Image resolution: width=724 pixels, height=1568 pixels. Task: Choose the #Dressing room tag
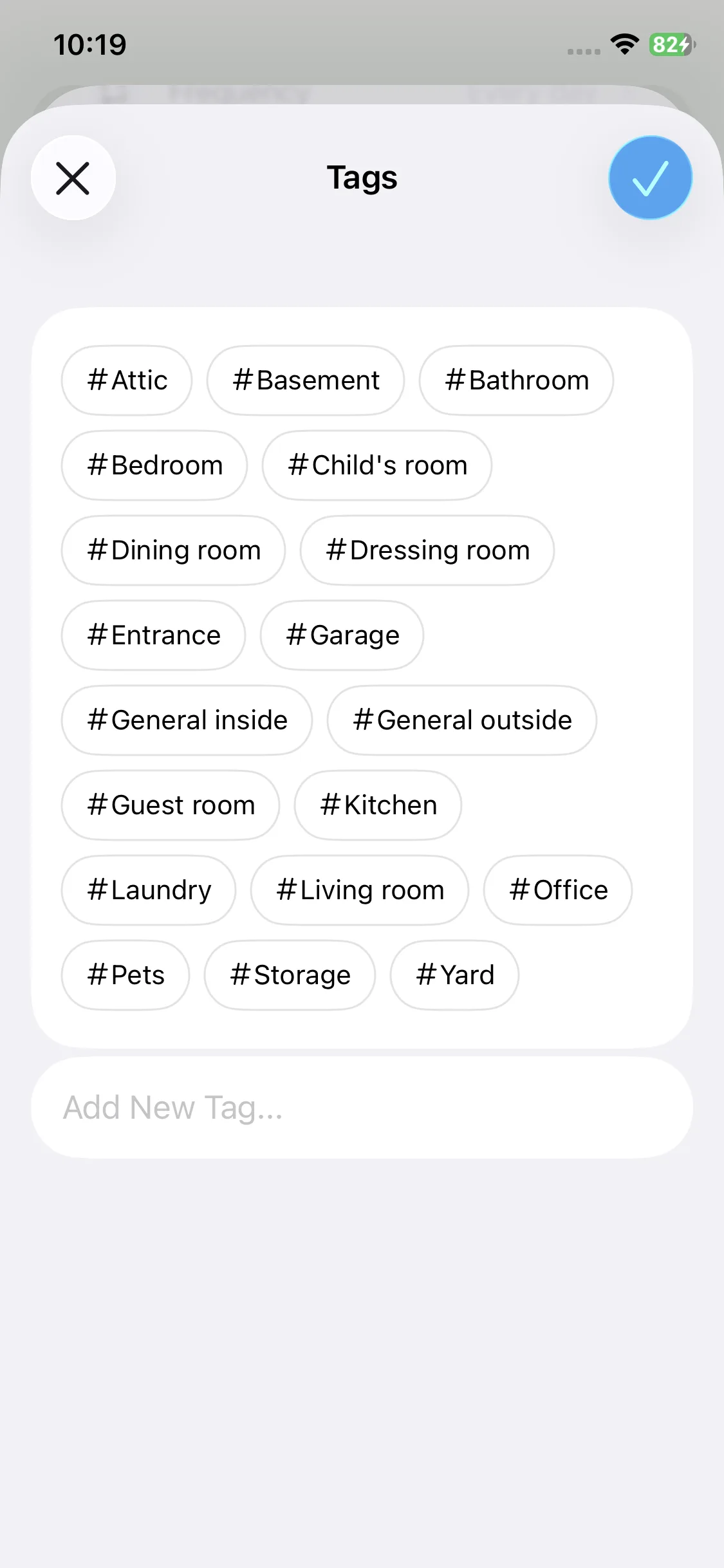(x=427, y=550)
